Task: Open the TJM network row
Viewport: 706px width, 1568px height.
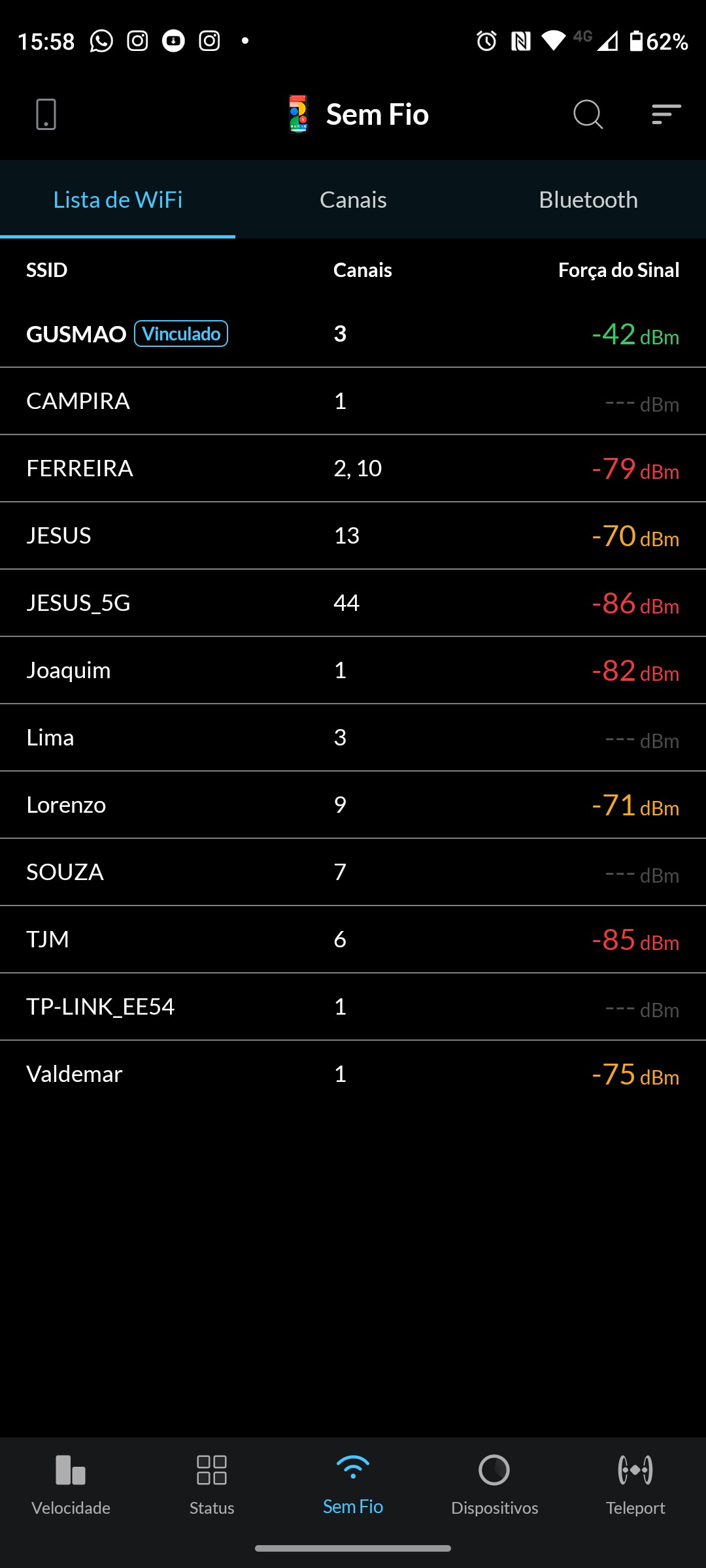Action: tap(353, 939)
